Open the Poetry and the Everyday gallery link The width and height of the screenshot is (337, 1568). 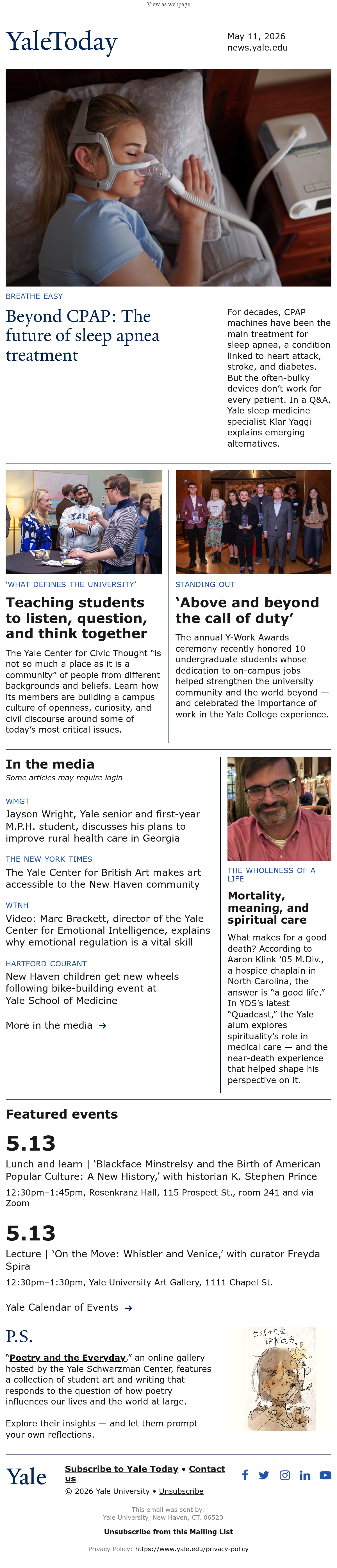(x=67, y=1358)
